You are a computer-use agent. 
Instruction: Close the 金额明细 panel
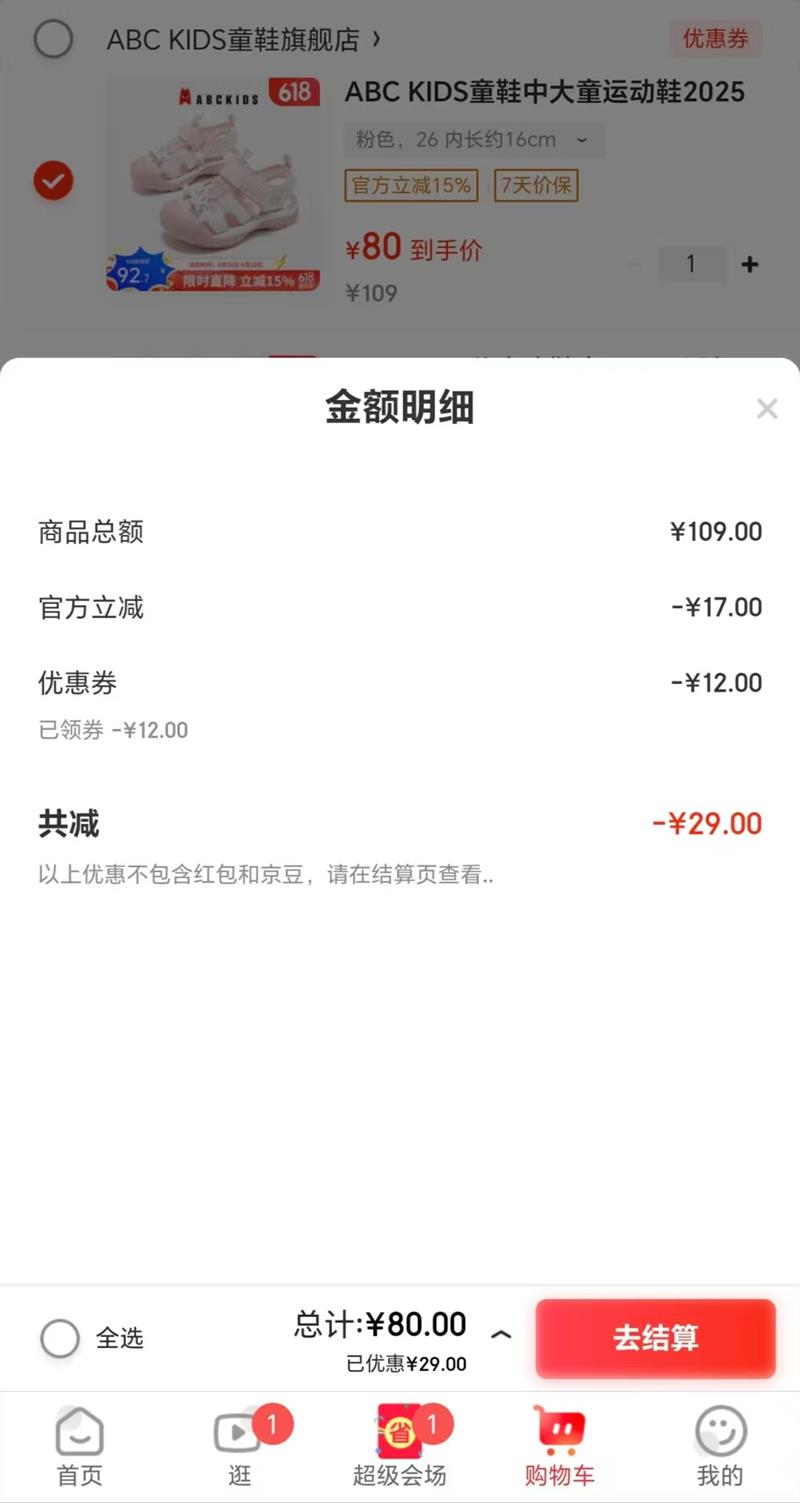pyautogui.click(x=767, y=408)
